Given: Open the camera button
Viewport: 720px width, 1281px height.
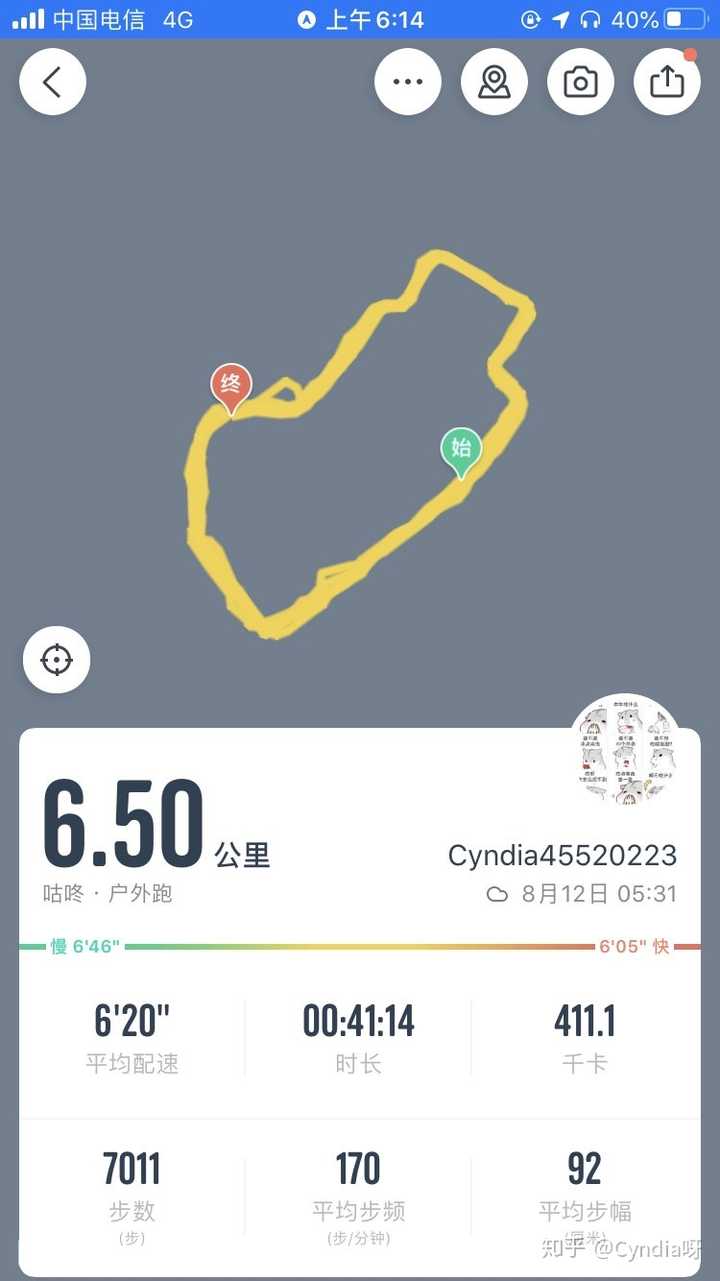Looking at the screenshot, I should tap(581, 81).
